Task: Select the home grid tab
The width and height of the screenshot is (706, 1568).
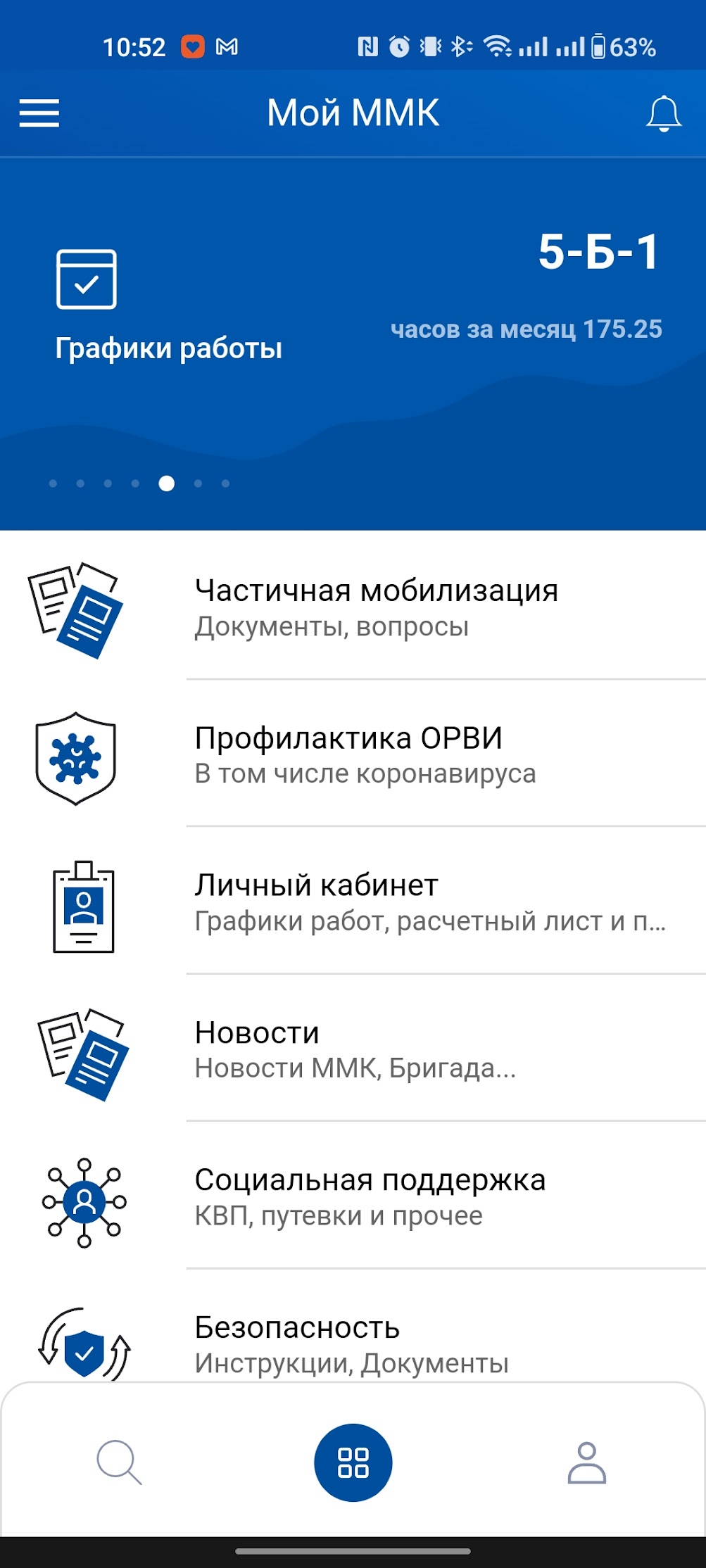Action: click(353, 1462)
